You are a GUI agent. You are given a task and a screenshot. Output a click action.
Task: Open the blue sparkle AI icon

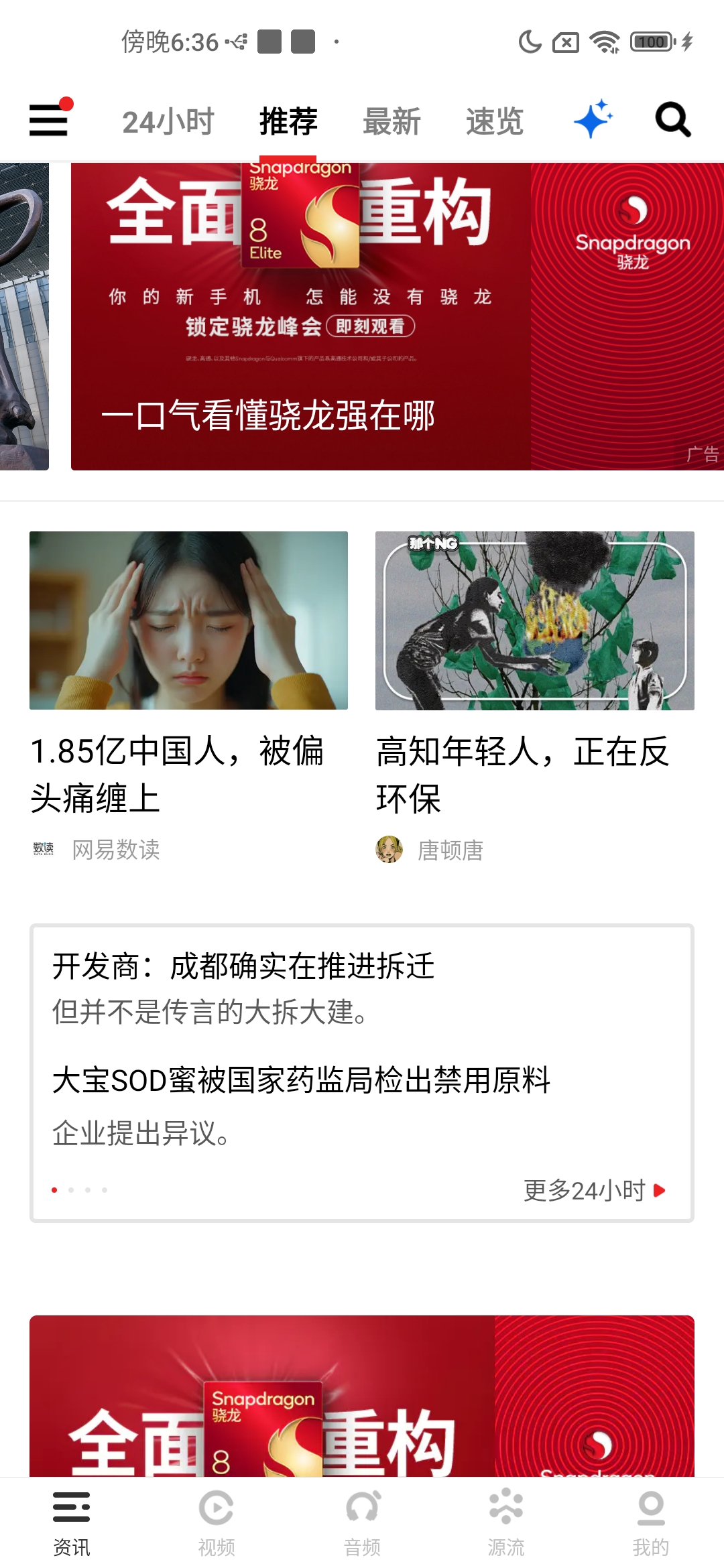tap(593, 119)
